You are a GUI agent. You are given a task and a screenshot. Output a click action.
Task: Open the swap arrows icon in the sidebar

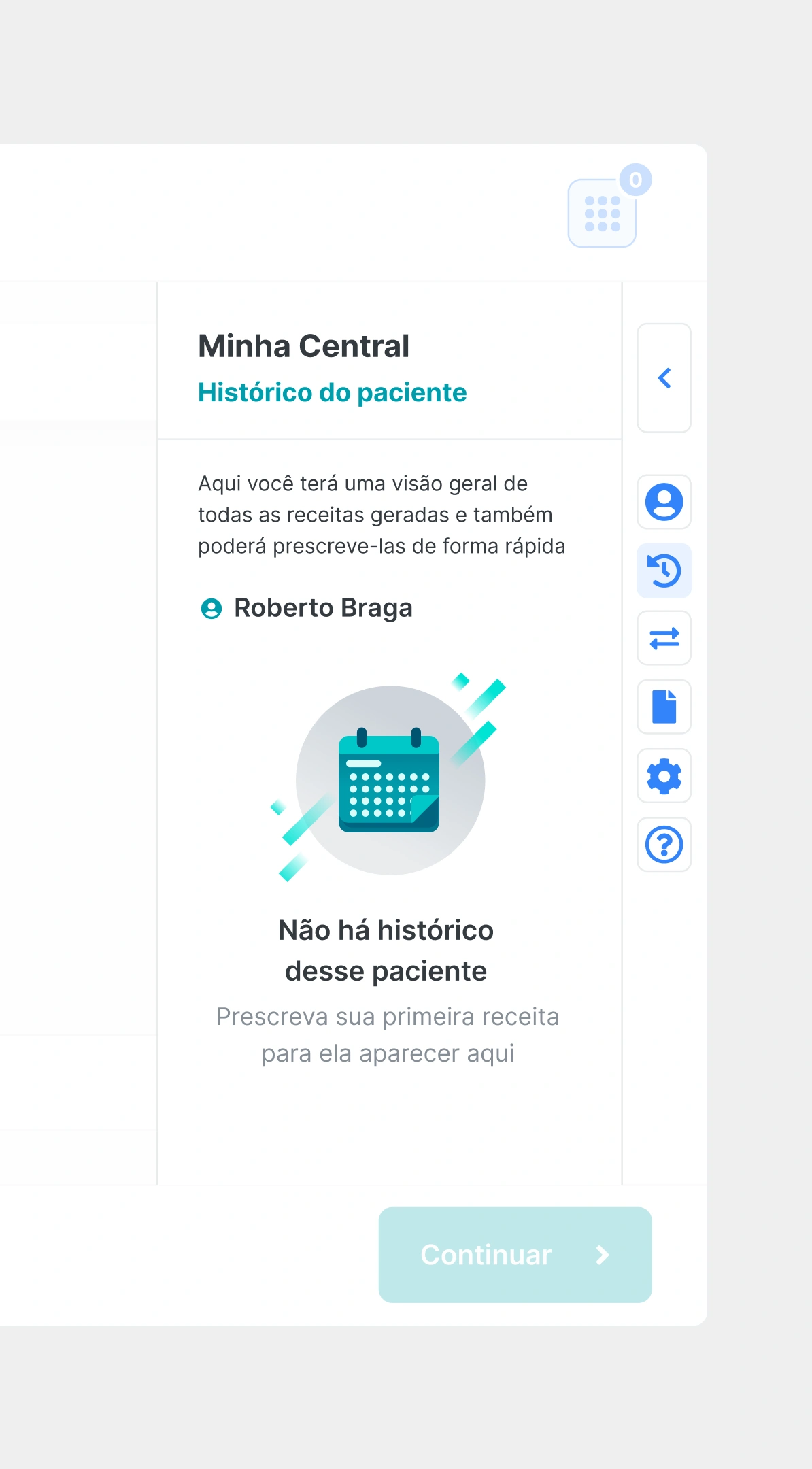[664, 639]
